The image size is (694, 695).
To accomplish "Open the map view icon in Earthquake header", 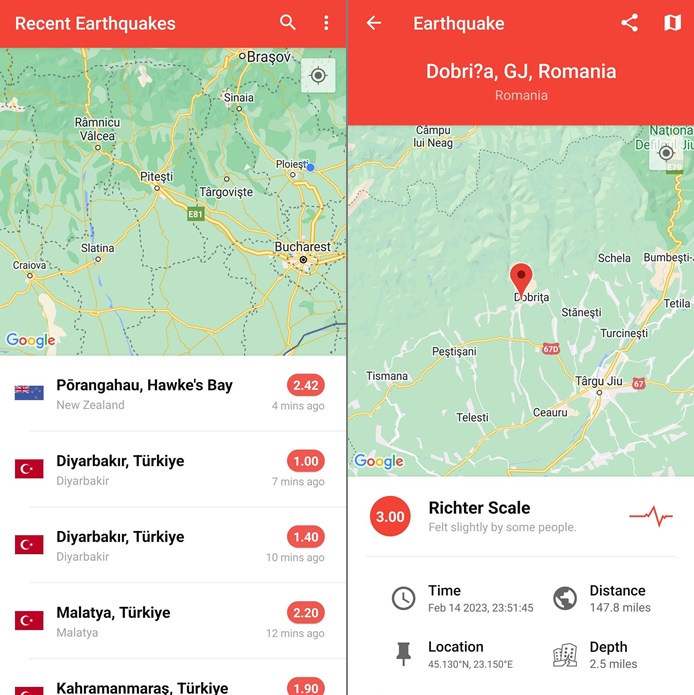I will pos(672,23).
